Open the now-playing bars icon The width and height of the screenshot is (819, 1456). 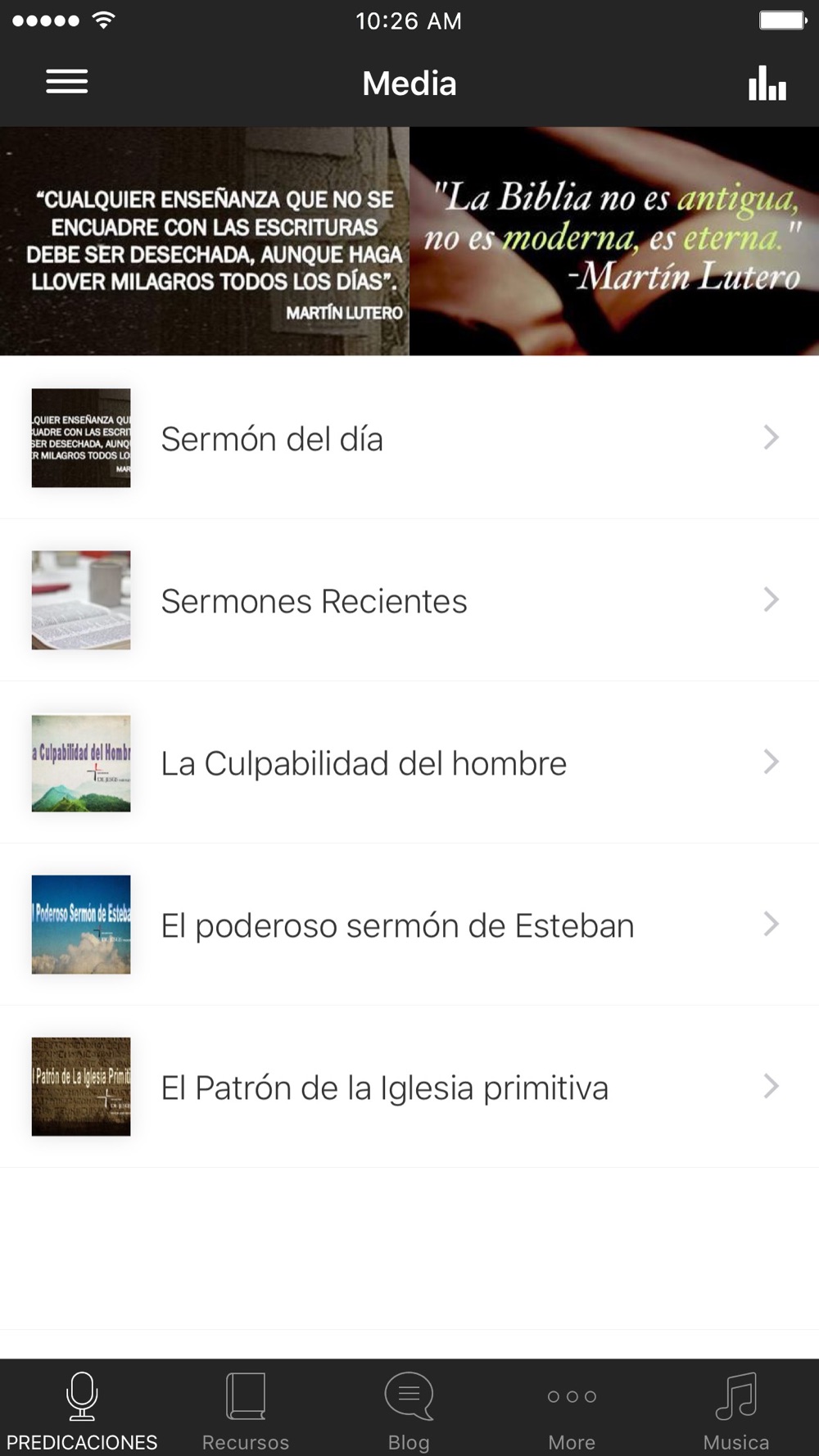767,83
